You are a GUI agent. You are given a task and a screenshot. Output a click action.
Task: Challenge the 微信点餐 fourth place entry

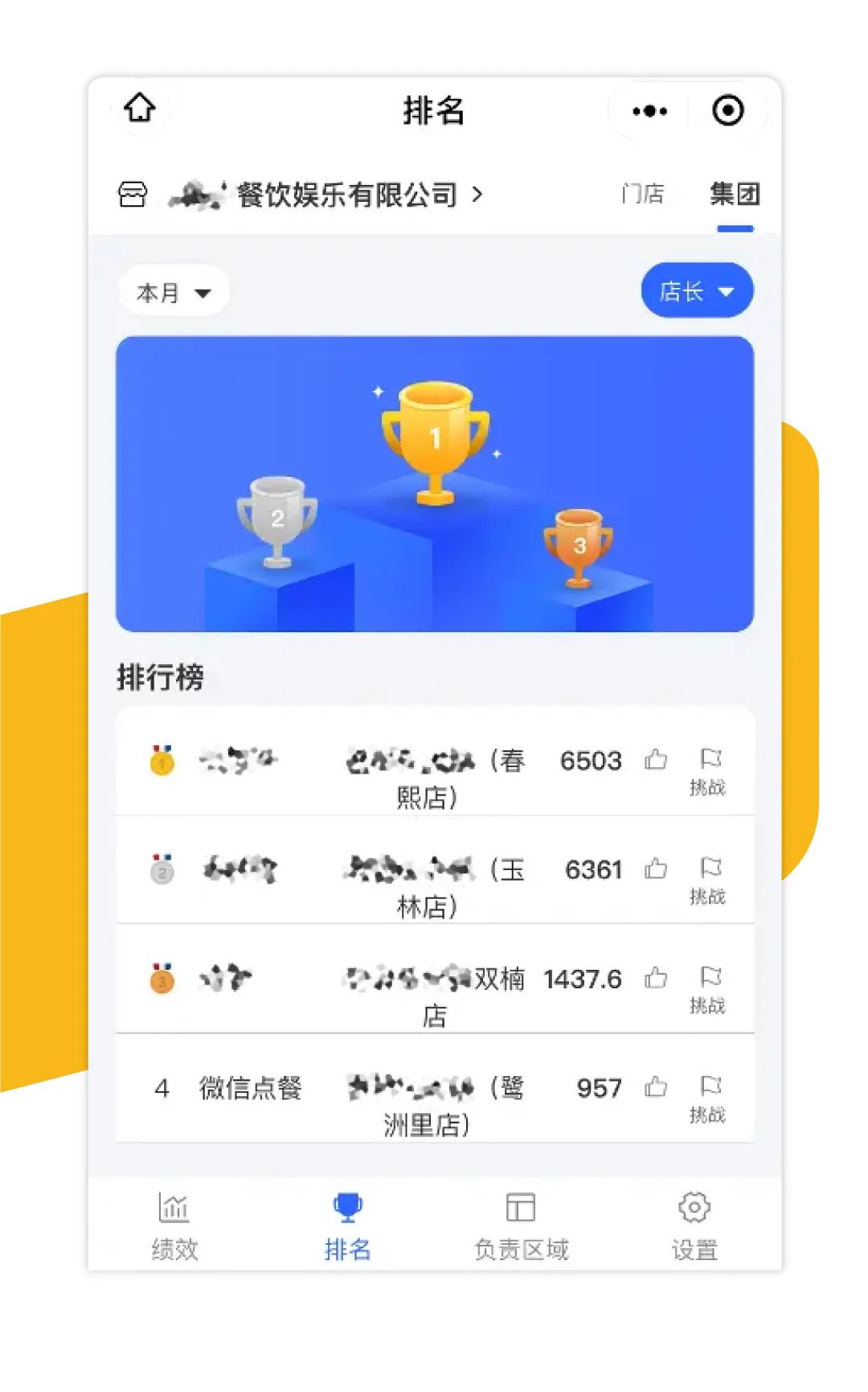tap(708, 1098)
